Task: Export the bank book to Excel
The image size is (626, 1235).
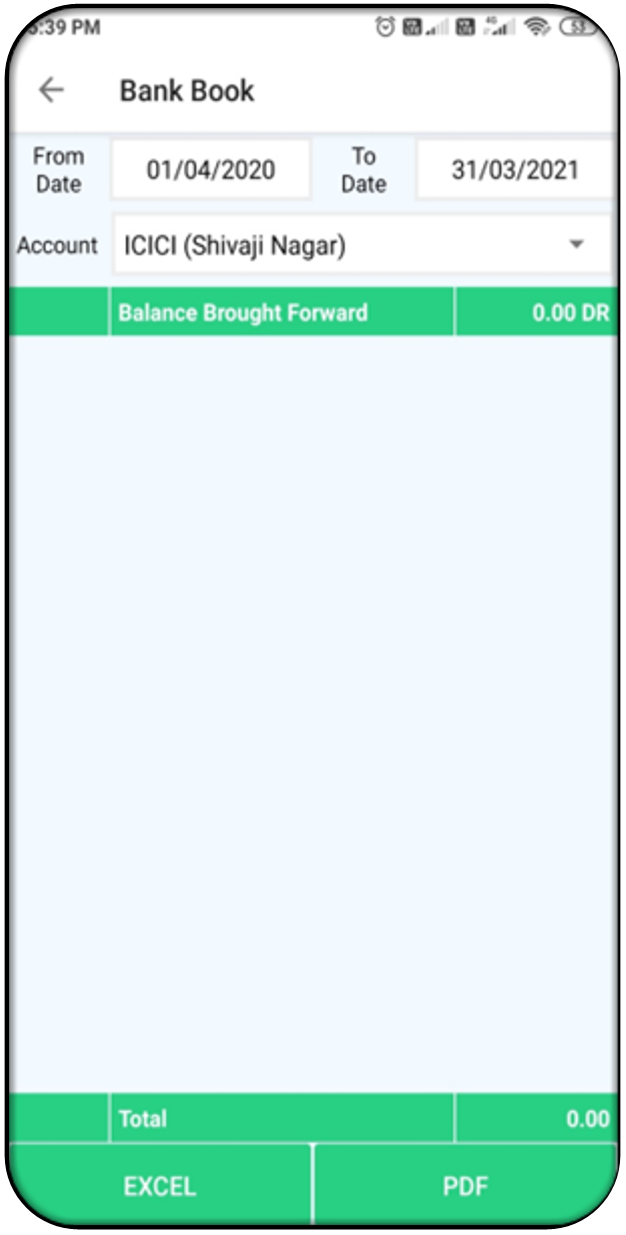Action: (x=160, y=1186)
